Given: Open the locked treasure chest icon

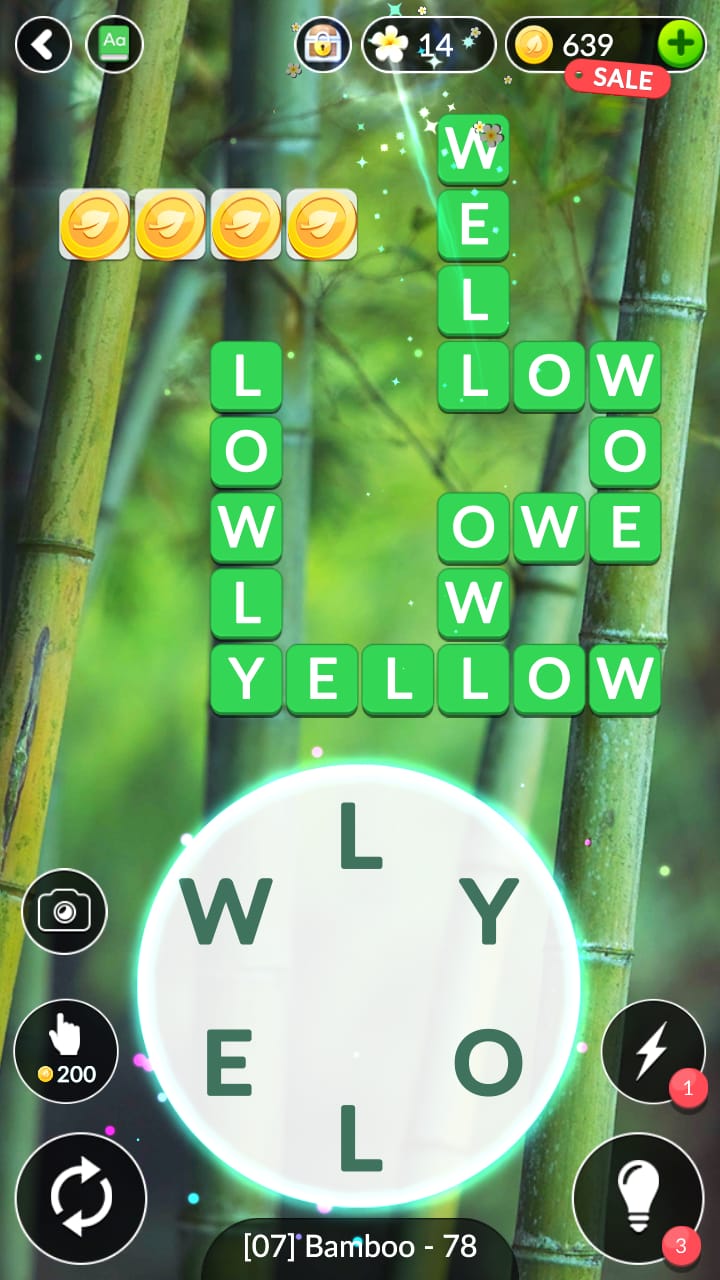Looking at the screenshot, I should click(323, 45).
